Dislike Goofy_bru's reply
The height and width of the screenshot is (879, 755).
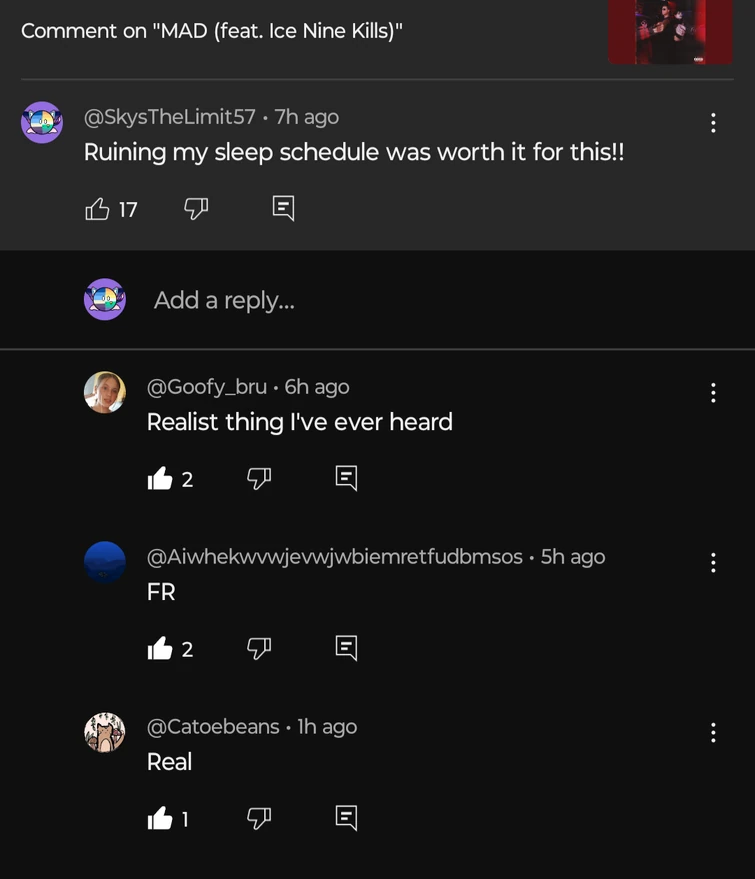(x=259, y=479)
